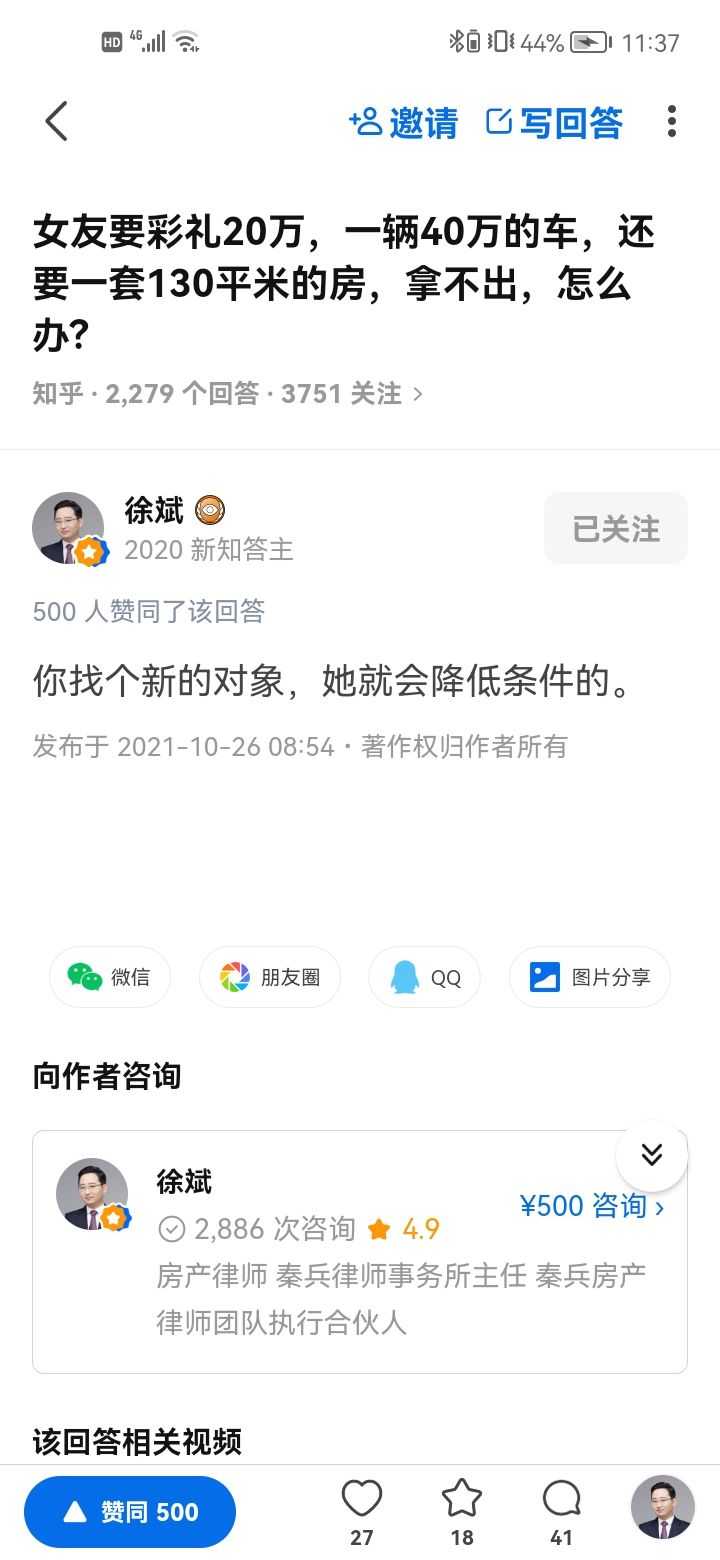
Task: Go back using the top-left arrow
Action: tap(56, 122)
